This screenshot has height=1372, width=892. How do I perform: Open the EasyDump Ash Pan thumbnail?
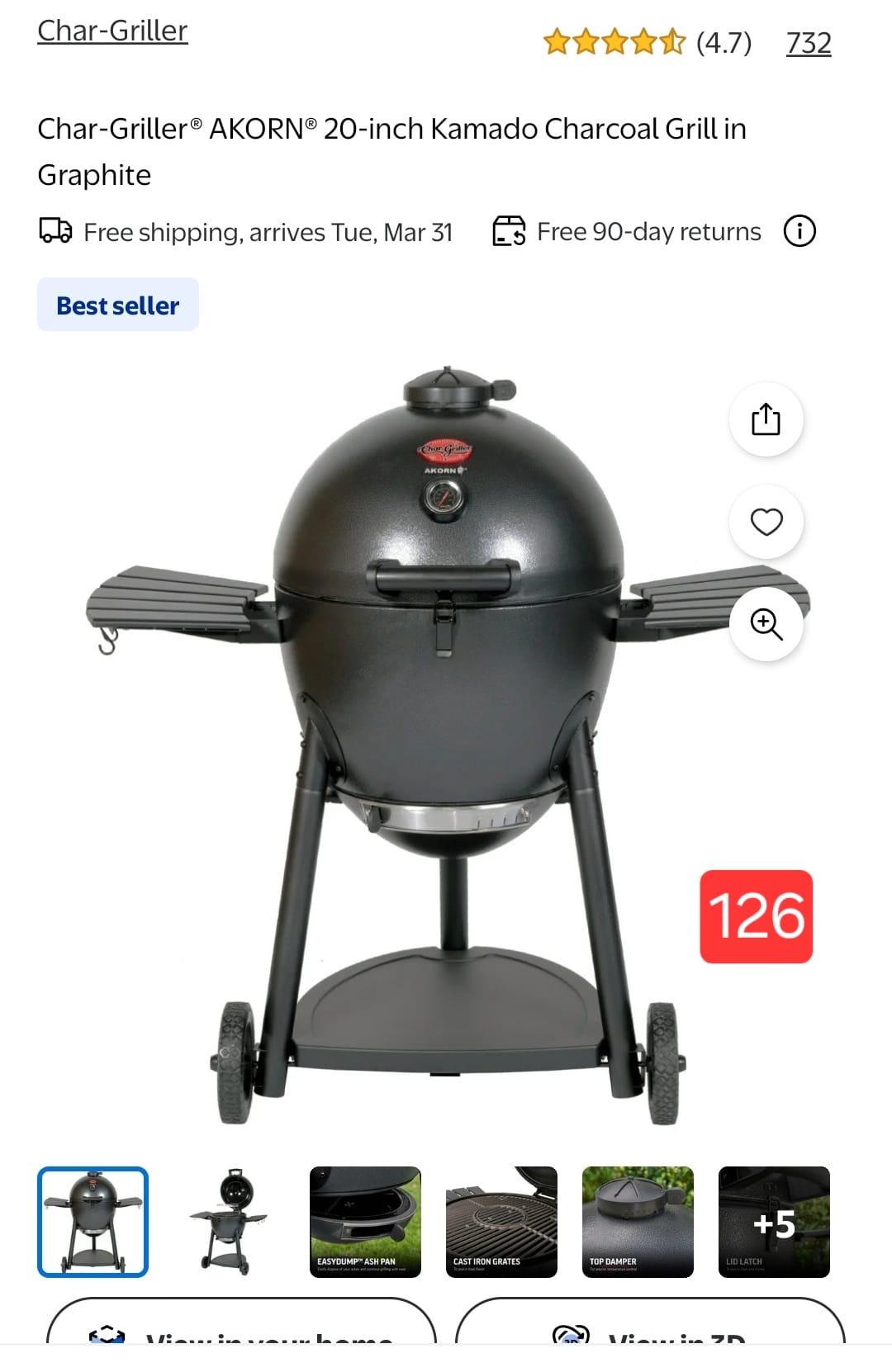pos(365,1222)
